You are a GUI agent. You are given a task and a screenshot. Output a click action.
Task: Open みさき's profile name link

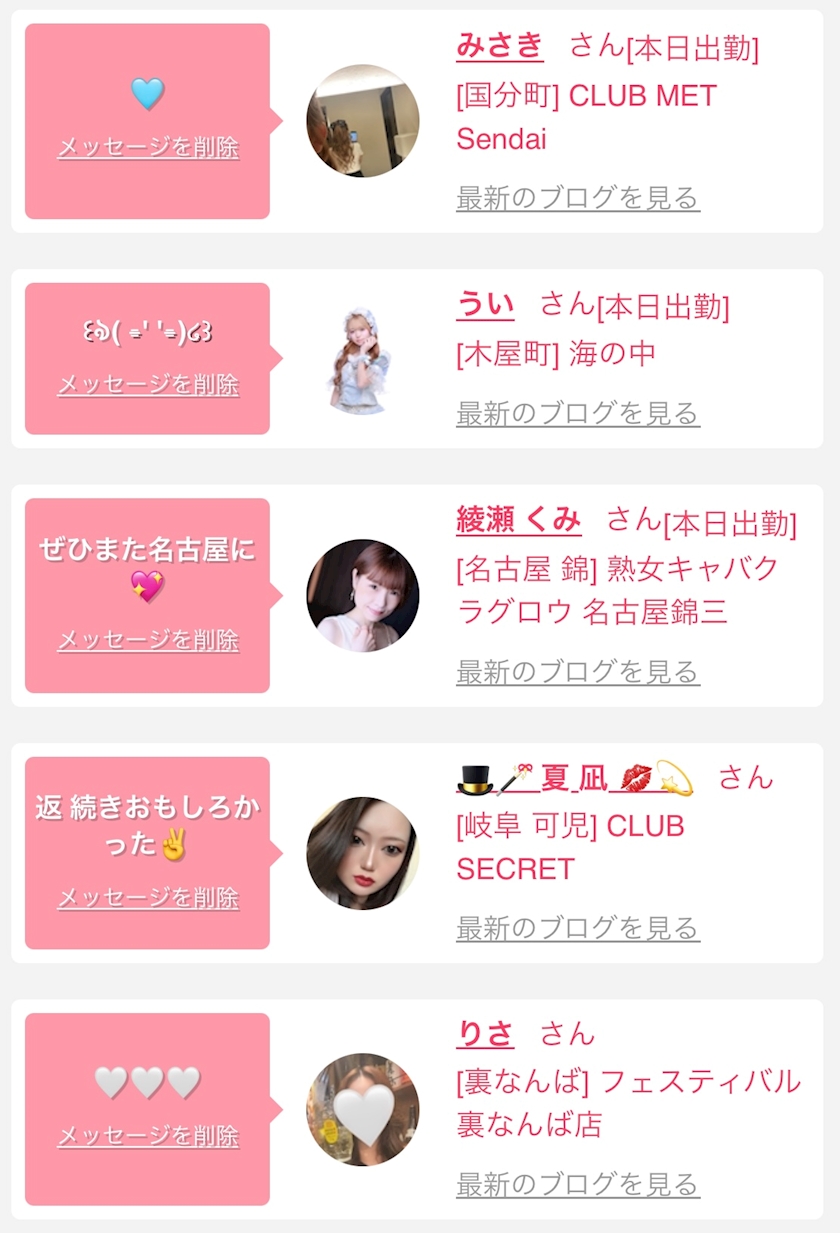(x=500, y=46)
